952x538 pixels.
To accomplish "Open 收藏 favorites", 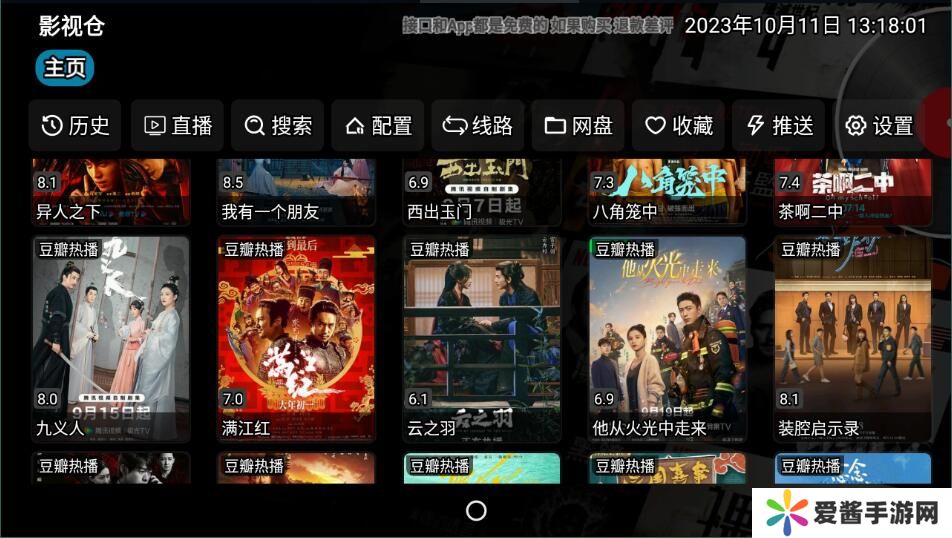I will [678, 125].
